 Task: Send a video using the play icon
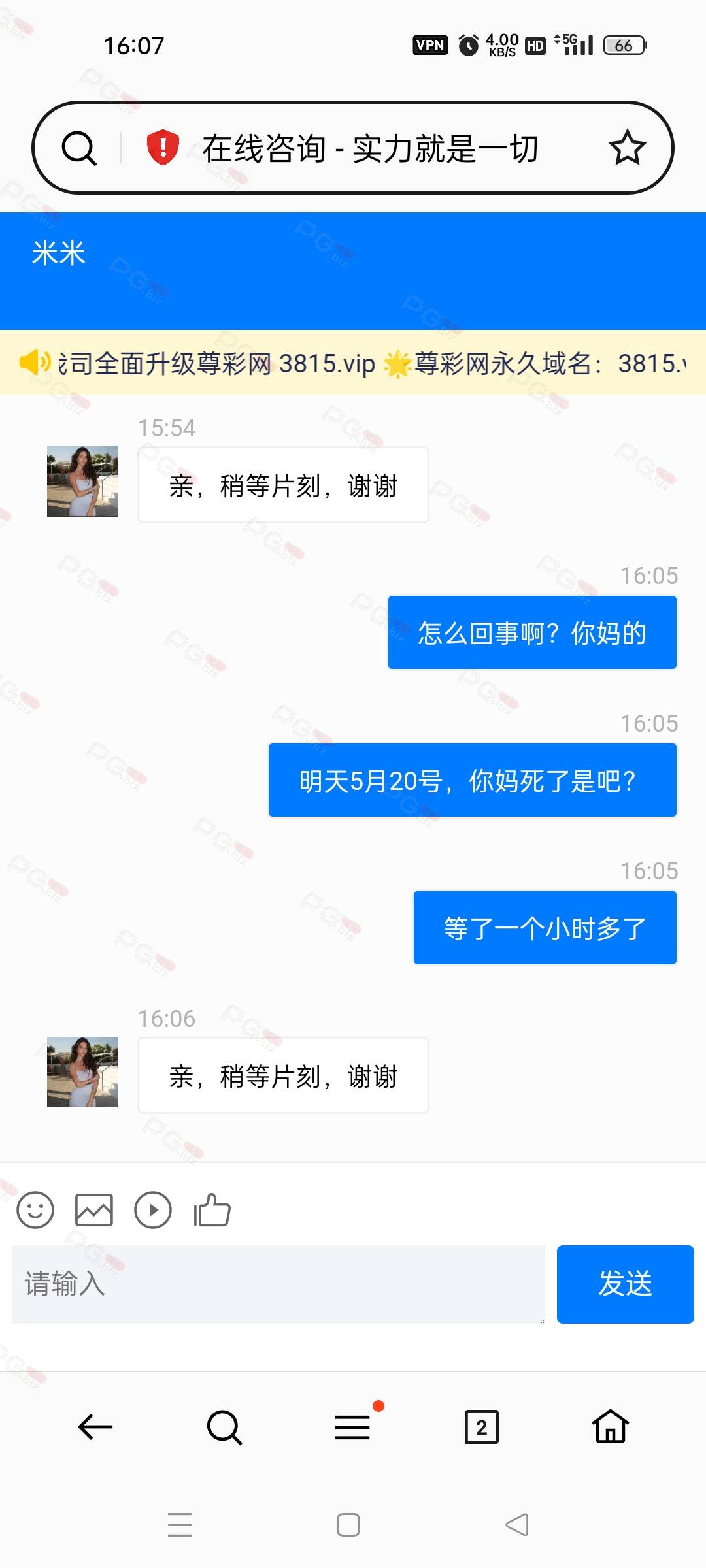click(x=153, y=1210)
